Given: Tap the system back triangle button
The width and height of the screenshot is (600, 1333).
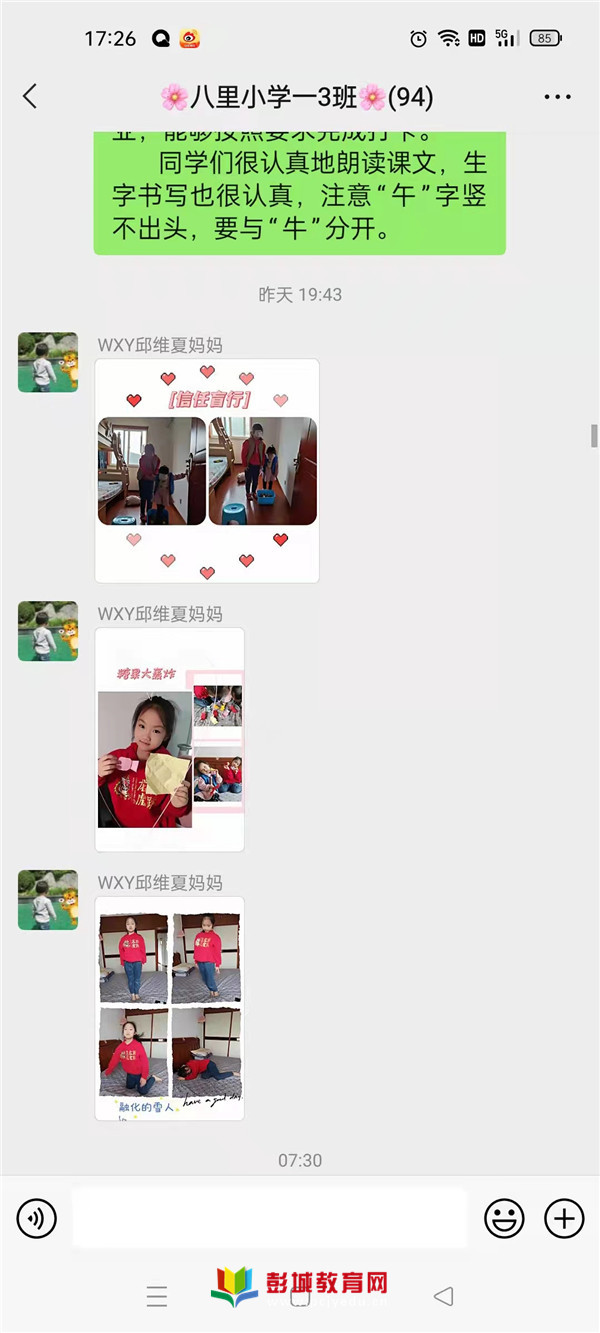Looking at the screenshot, I should 443,1297.
